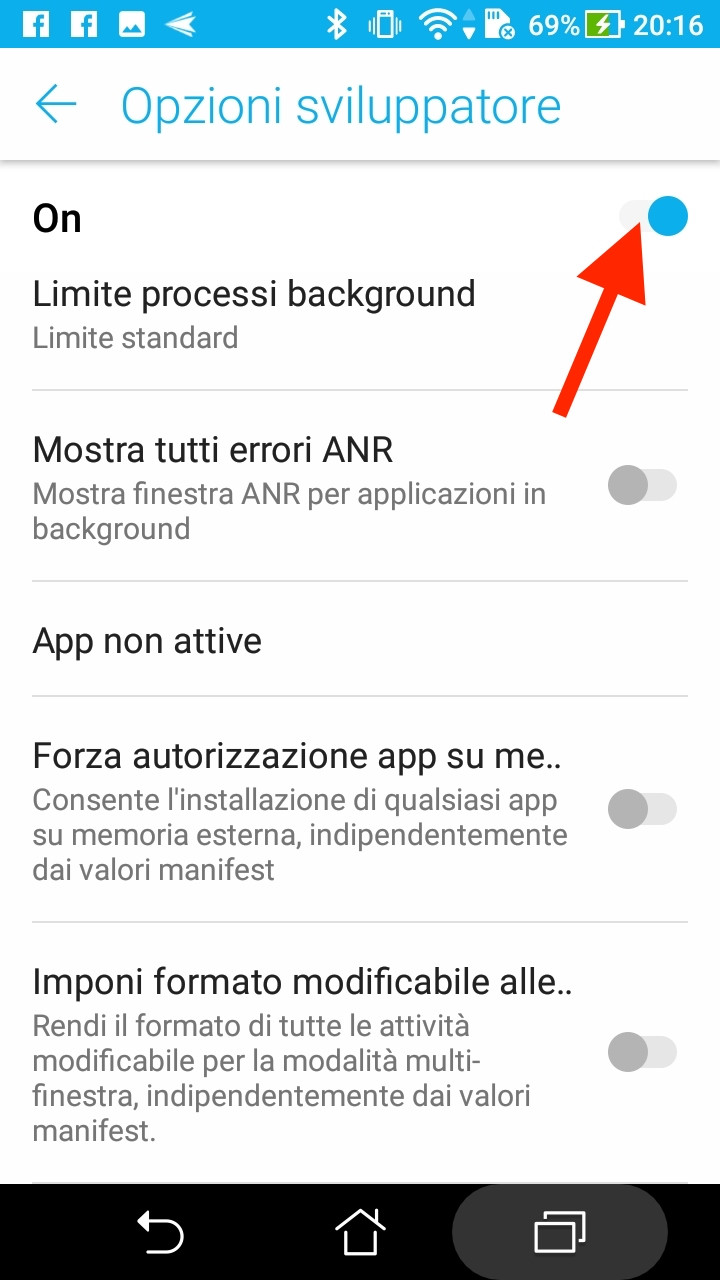Screen dimensions: 720x1280
Task: Enable Imponi formato modificabile alle attività
Action: pyautogui.click(x=642, y=1052)
